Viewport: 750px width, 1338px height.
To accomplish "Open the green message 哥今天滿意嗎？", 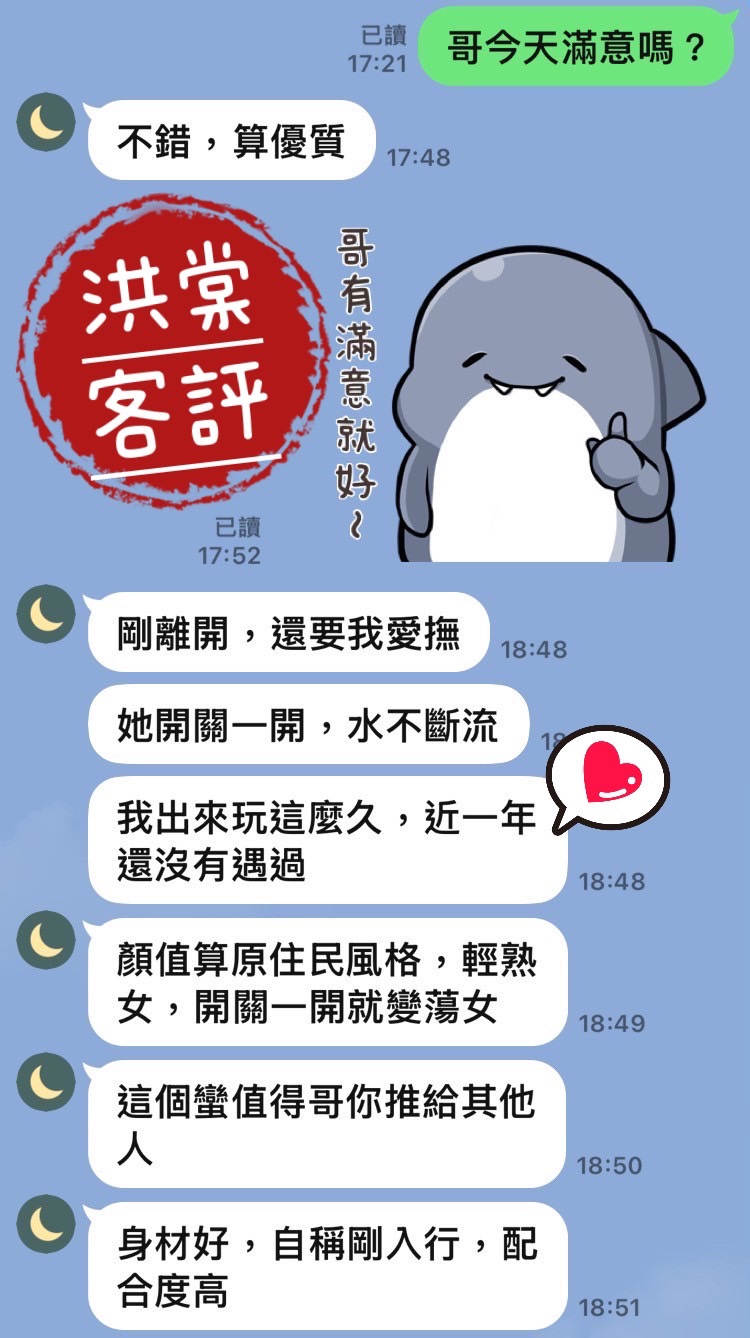I will [580, 42].
